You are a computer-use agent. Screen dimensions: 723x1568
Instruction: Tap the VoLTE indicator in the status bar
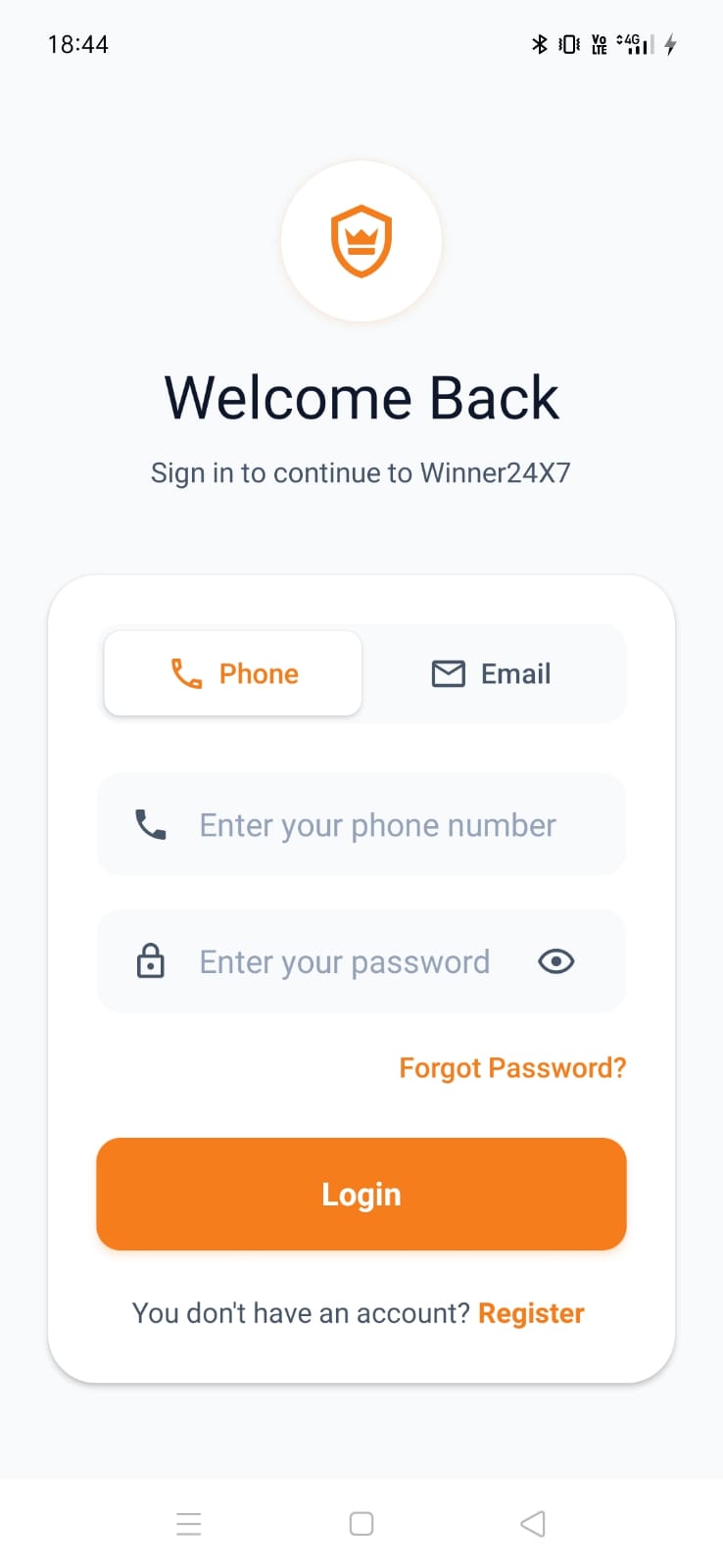(600, 44)
